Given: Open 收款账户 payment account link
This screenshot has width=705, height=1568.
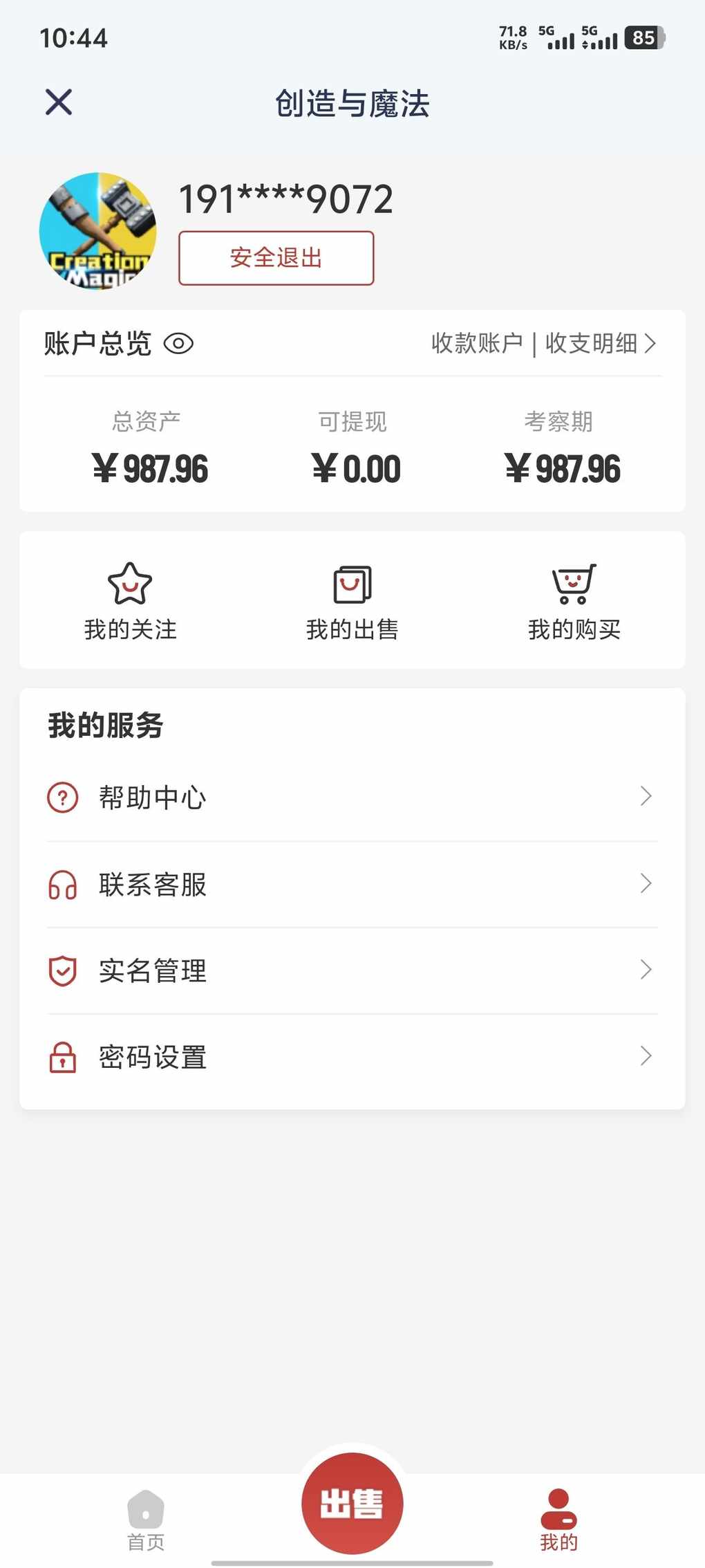Looking at the screenshot, I should (476, 343).
